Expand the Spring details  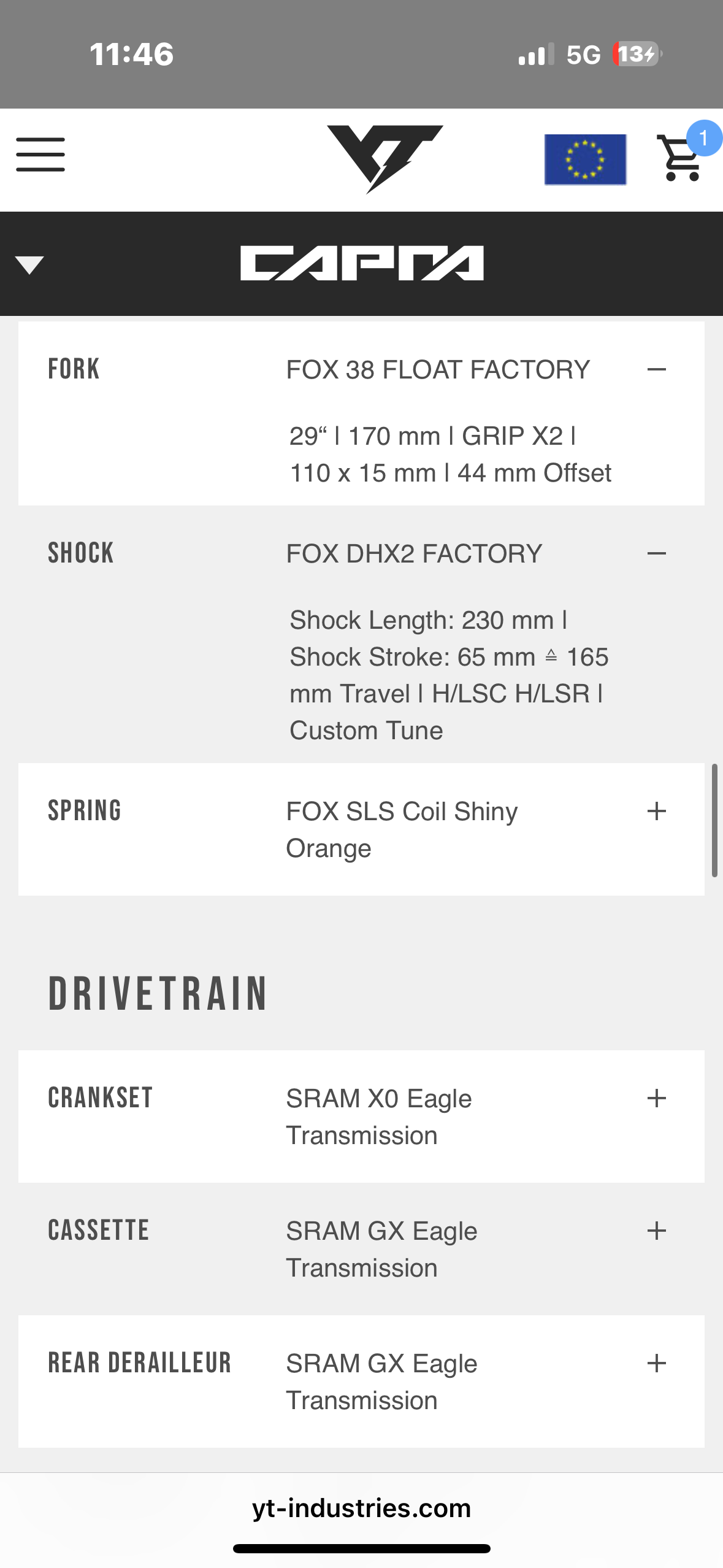[656, 812]
